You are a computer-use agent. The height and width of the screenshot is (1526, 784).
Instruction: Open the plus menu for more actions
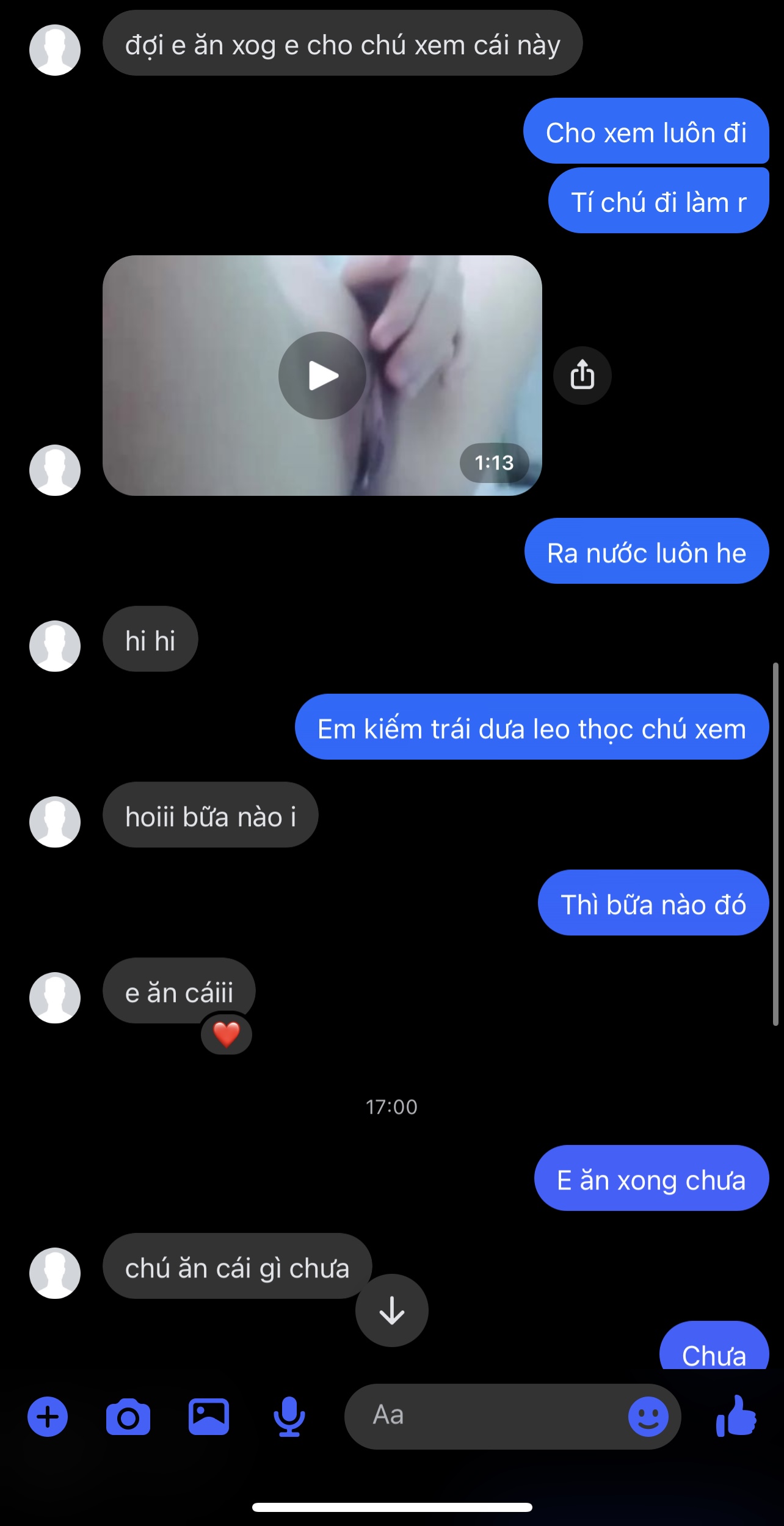point(48,1416)
